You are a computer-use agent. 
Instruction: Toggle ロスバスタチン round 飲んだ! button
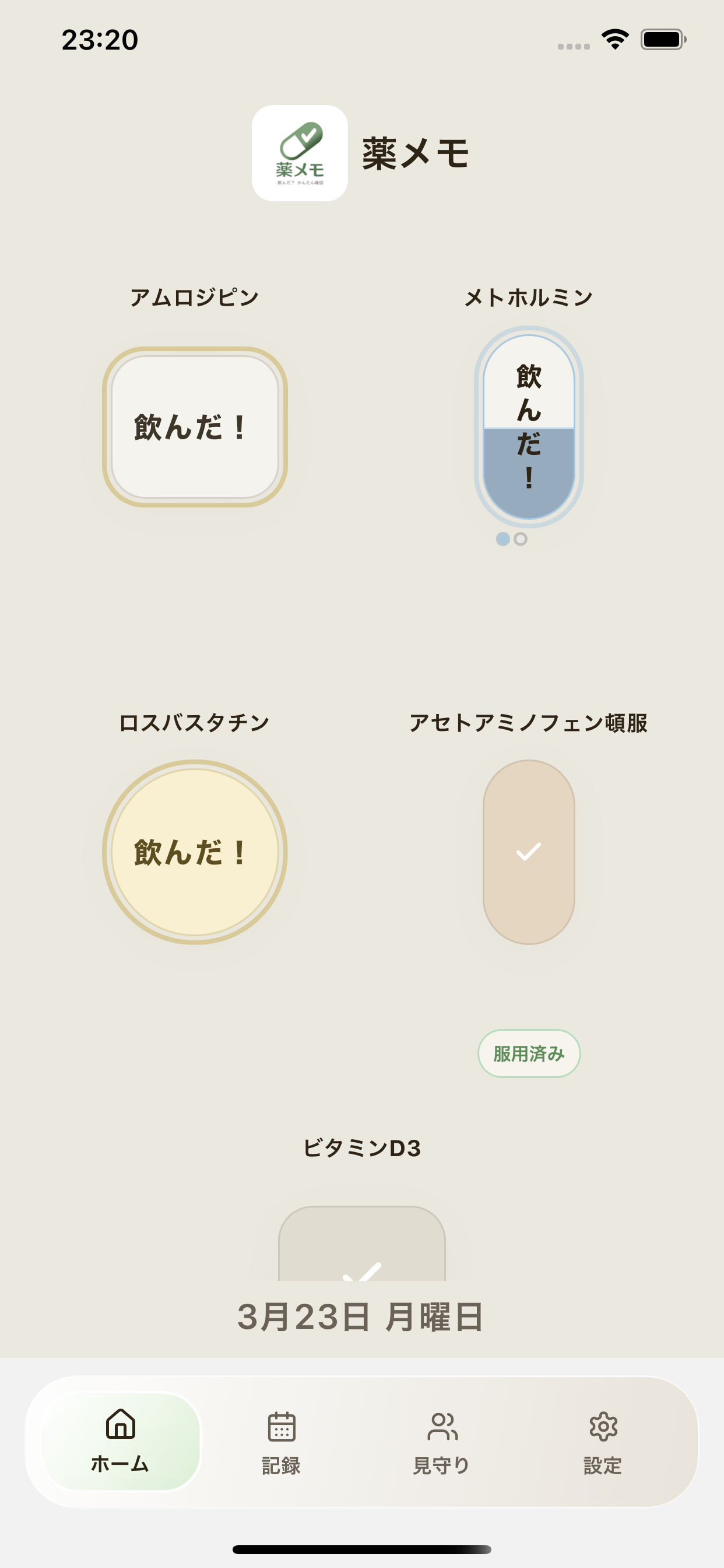coord(194,853)
